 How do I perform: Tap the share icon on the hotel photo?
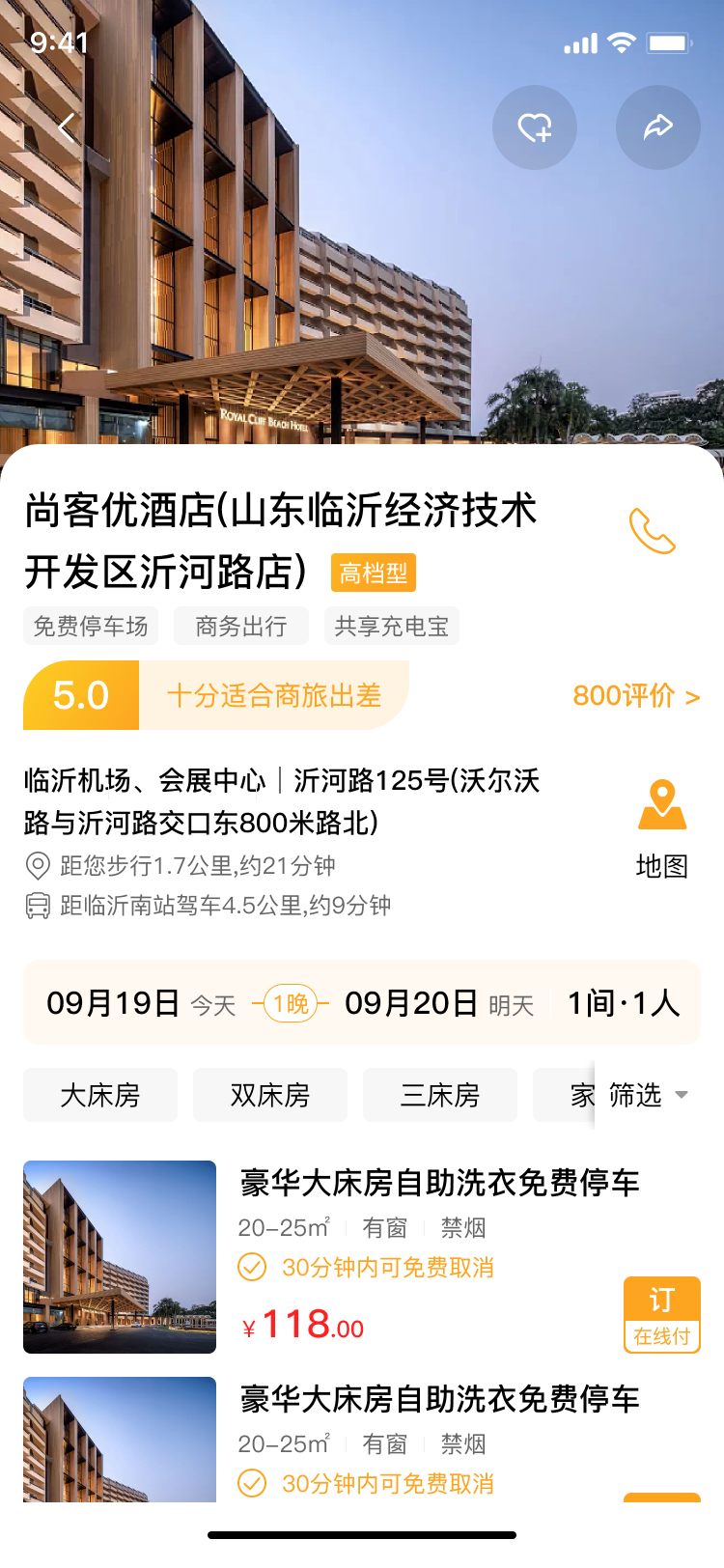point(657,126)
